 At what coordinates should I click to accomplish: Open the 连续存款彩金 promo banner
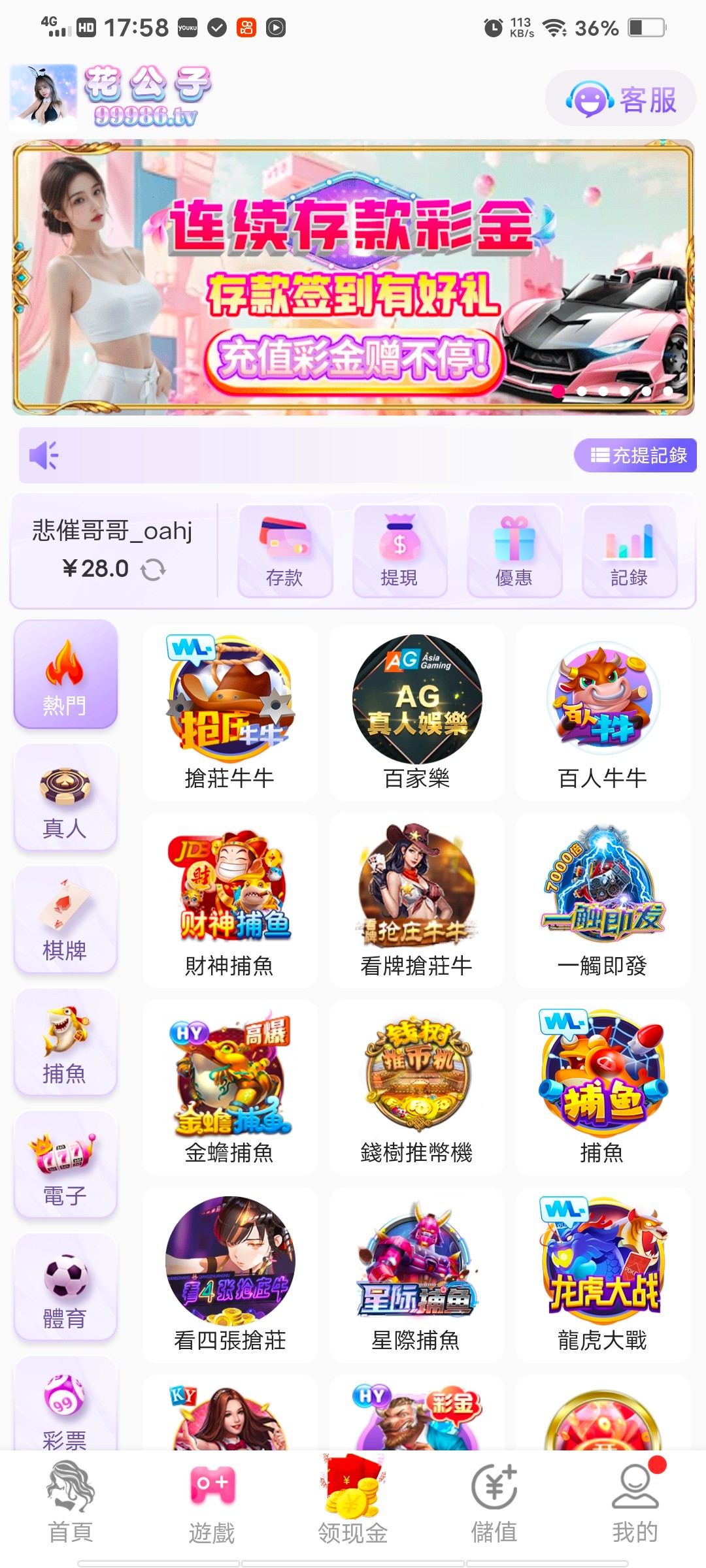click(353, 277)
